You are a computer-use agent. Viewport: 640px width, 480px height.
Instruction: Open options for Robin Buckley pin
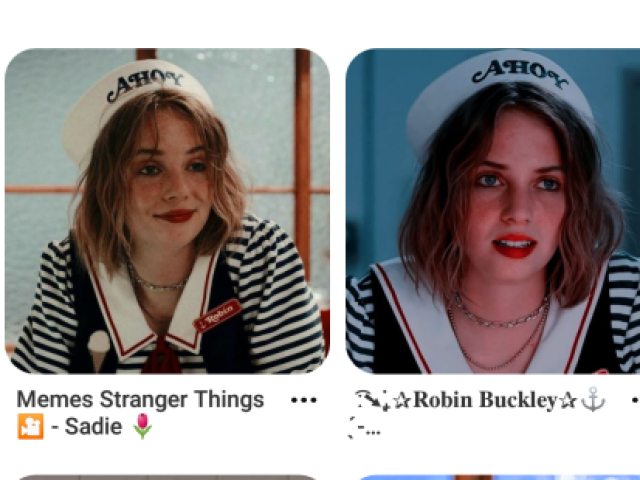(635, 400)
